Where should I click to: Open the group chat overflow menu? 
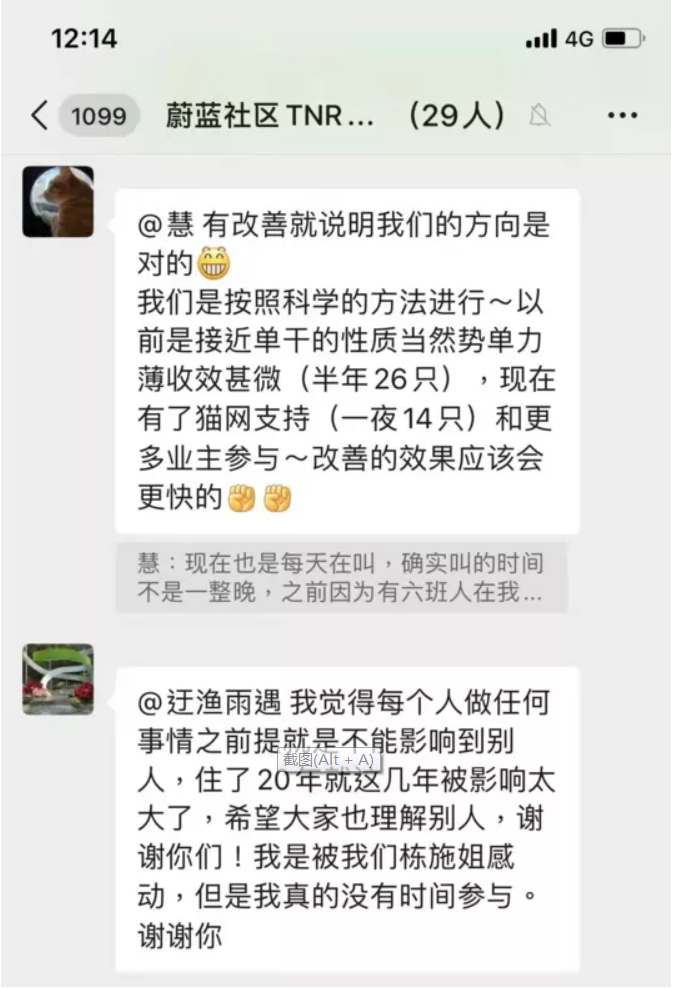coord(622,116)
